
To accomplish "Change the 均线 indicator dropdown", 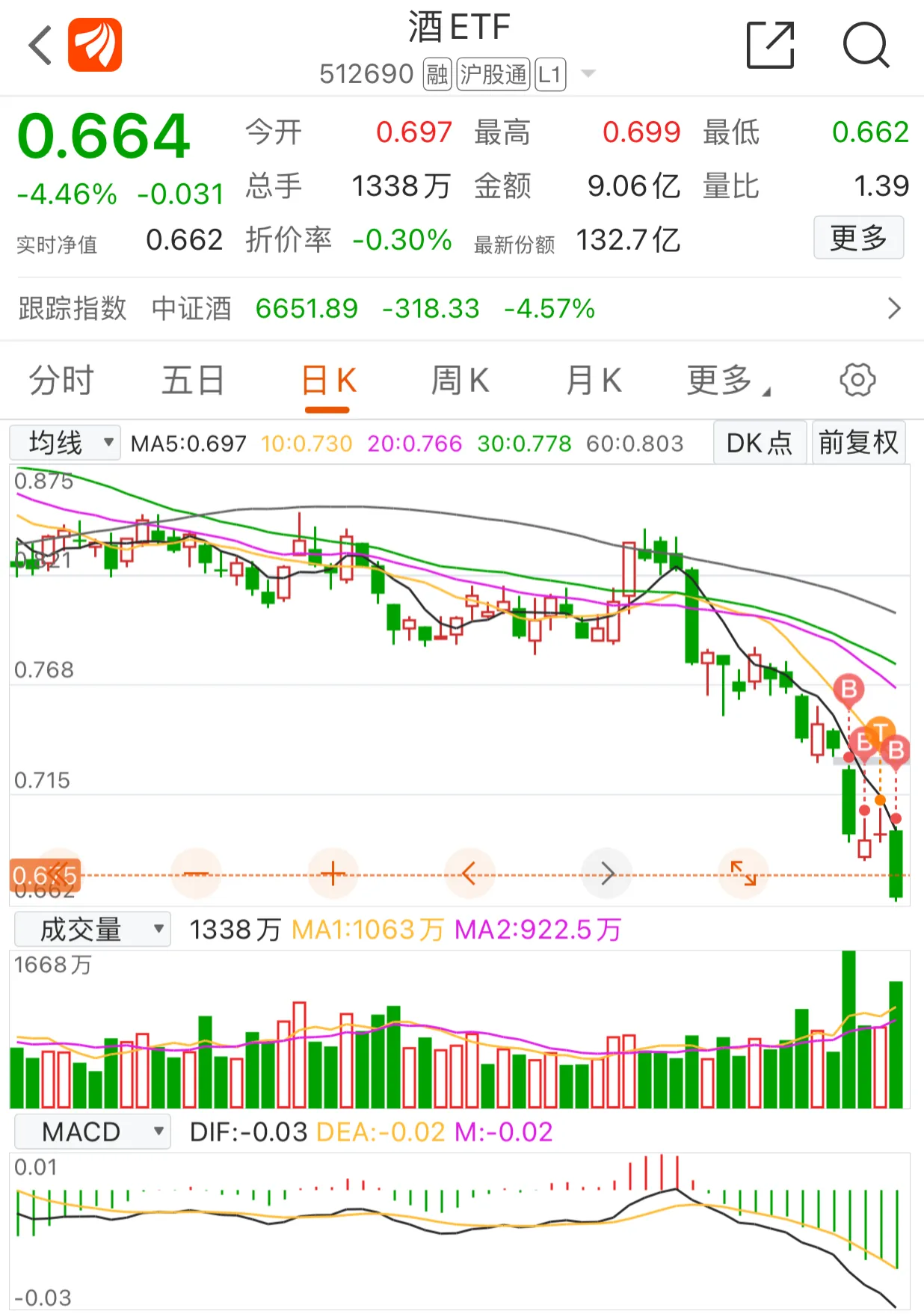I will [x=65, y=443].
